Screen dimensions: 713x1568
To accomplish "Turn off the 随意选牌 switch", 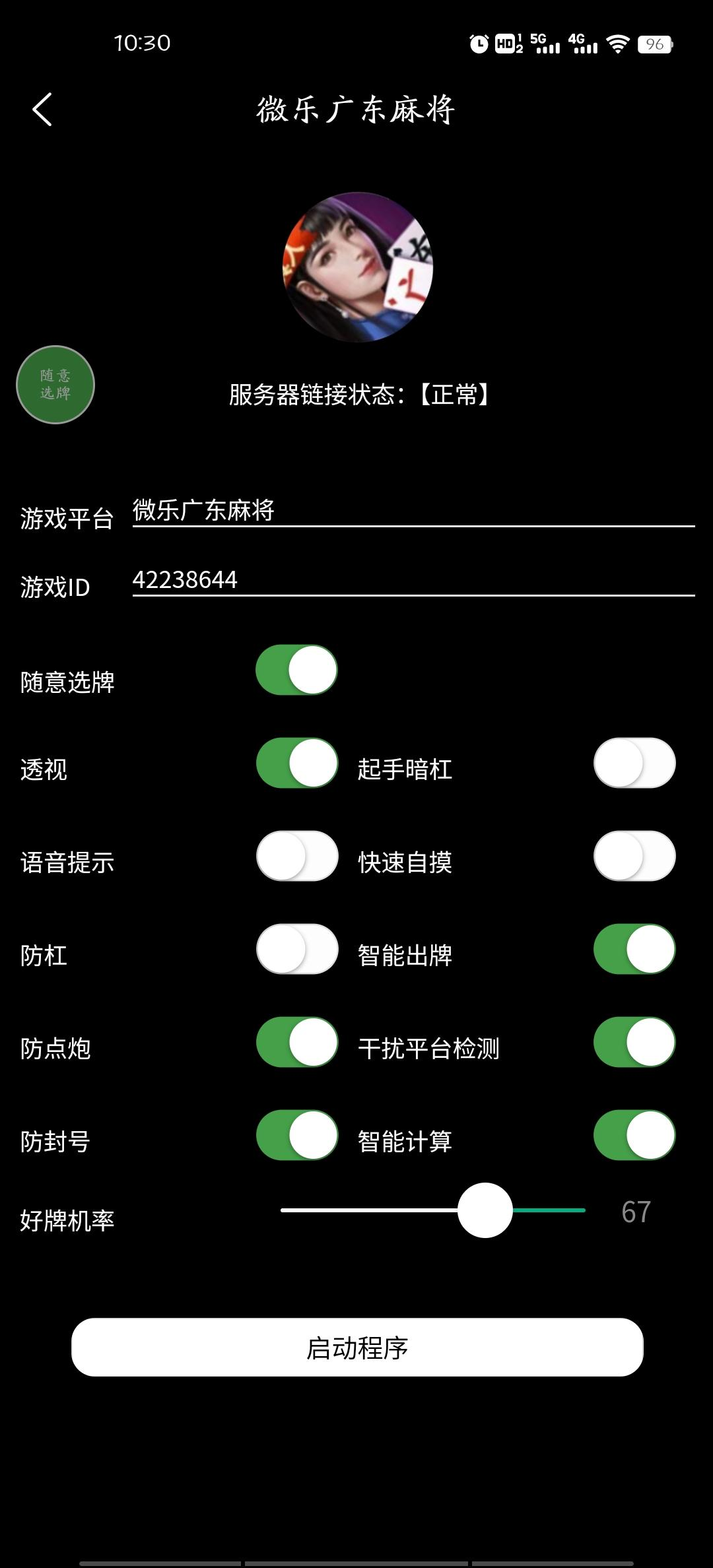I will click(296, 670).
